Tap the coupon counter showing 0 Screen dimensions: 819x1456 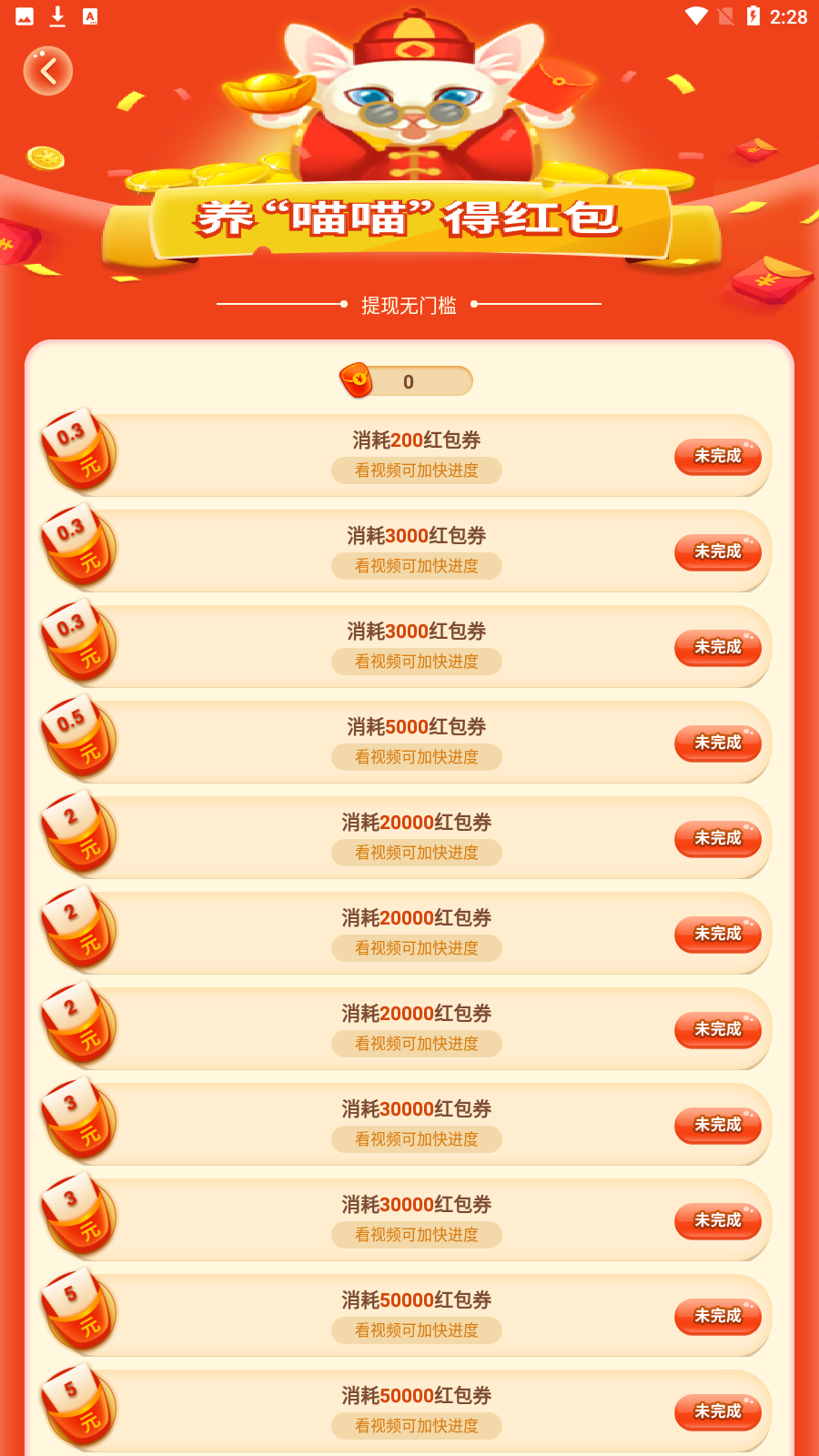[409, 380]
